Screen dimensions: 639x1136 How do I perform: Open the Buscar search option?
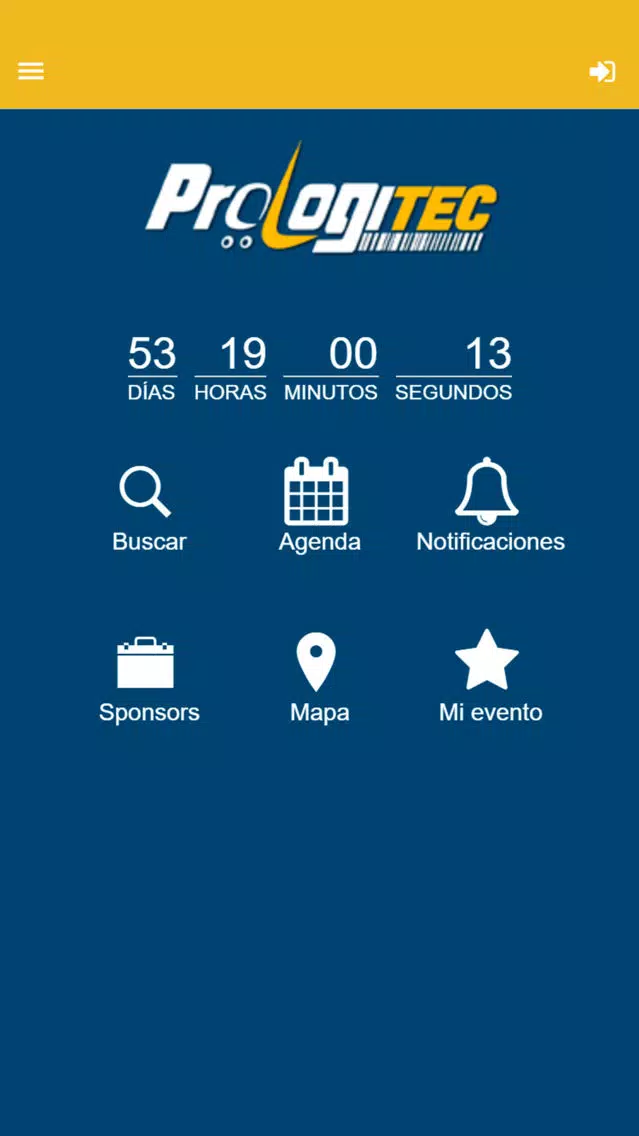point(149,509)
